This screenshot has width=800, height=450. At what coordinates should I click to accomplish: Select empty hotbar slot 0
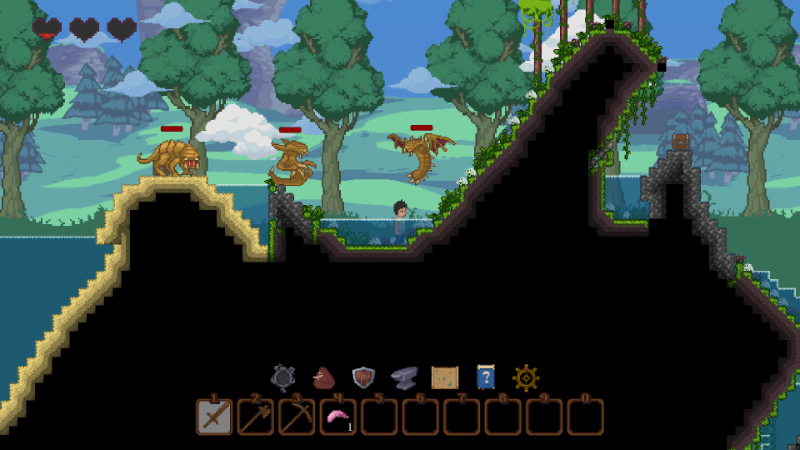coord(585,416)
